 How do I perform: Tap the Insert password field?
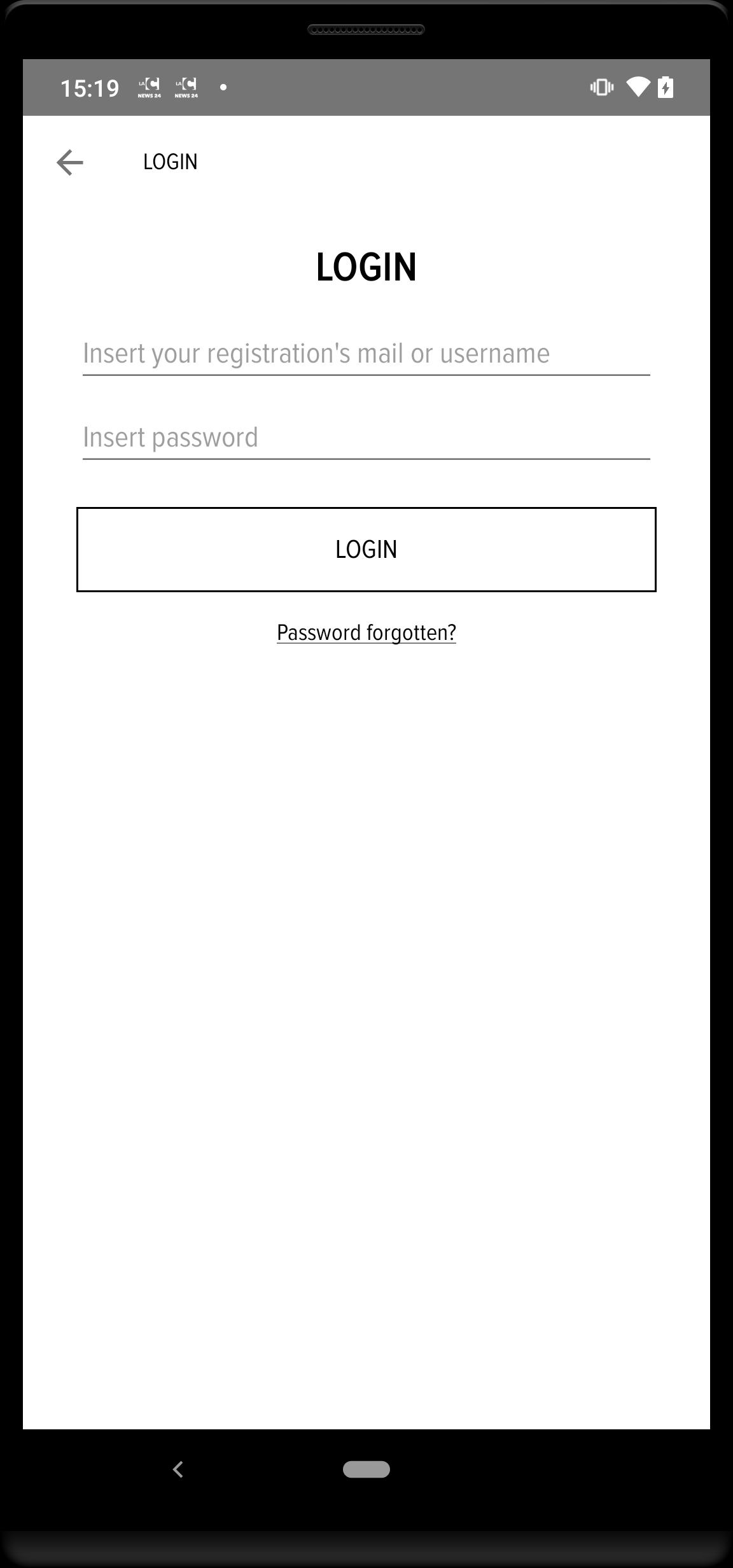(x=366, y=438)
